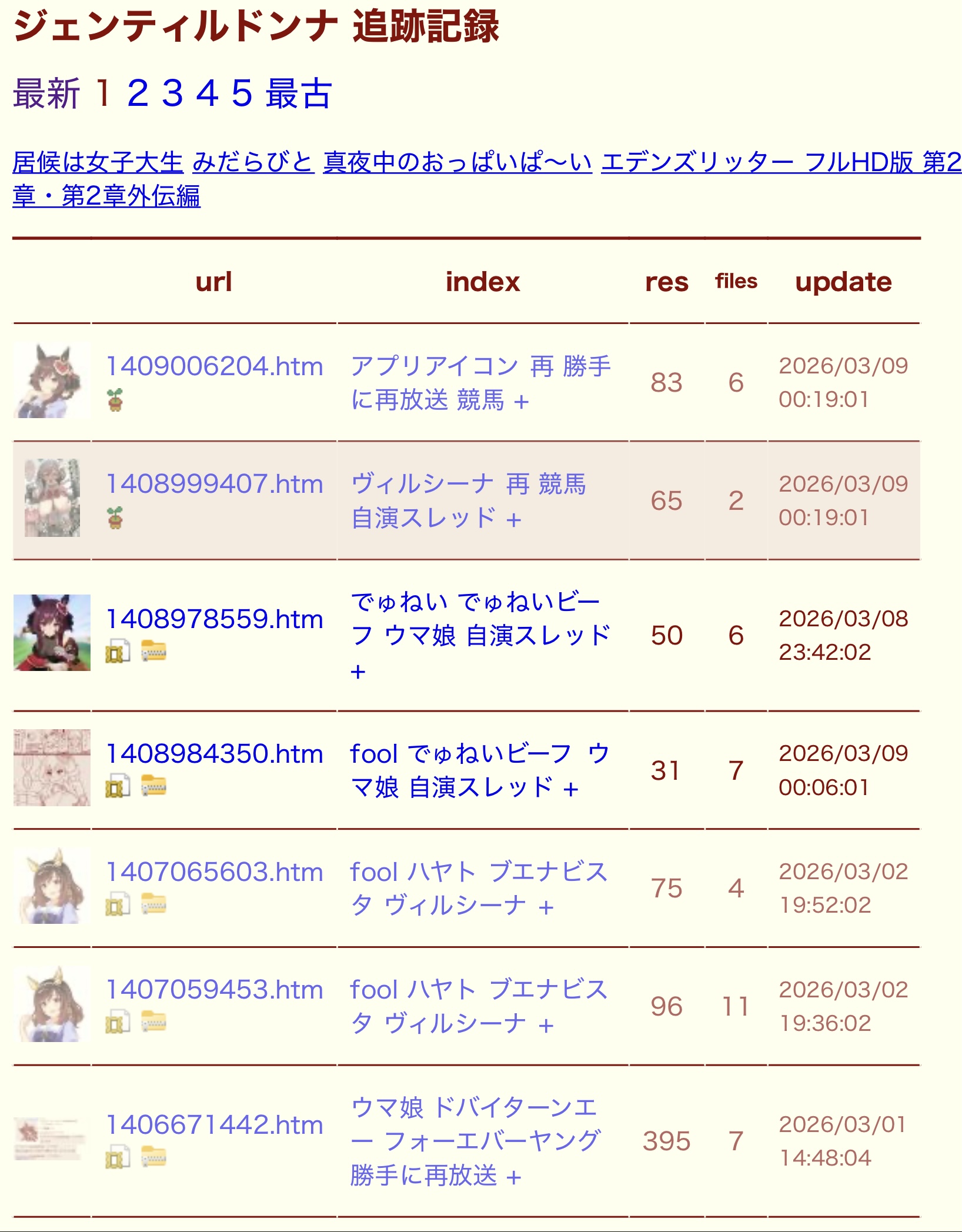Open thread 1406671442.htm
The image size is (962, 1232).
pos(214,1125)
